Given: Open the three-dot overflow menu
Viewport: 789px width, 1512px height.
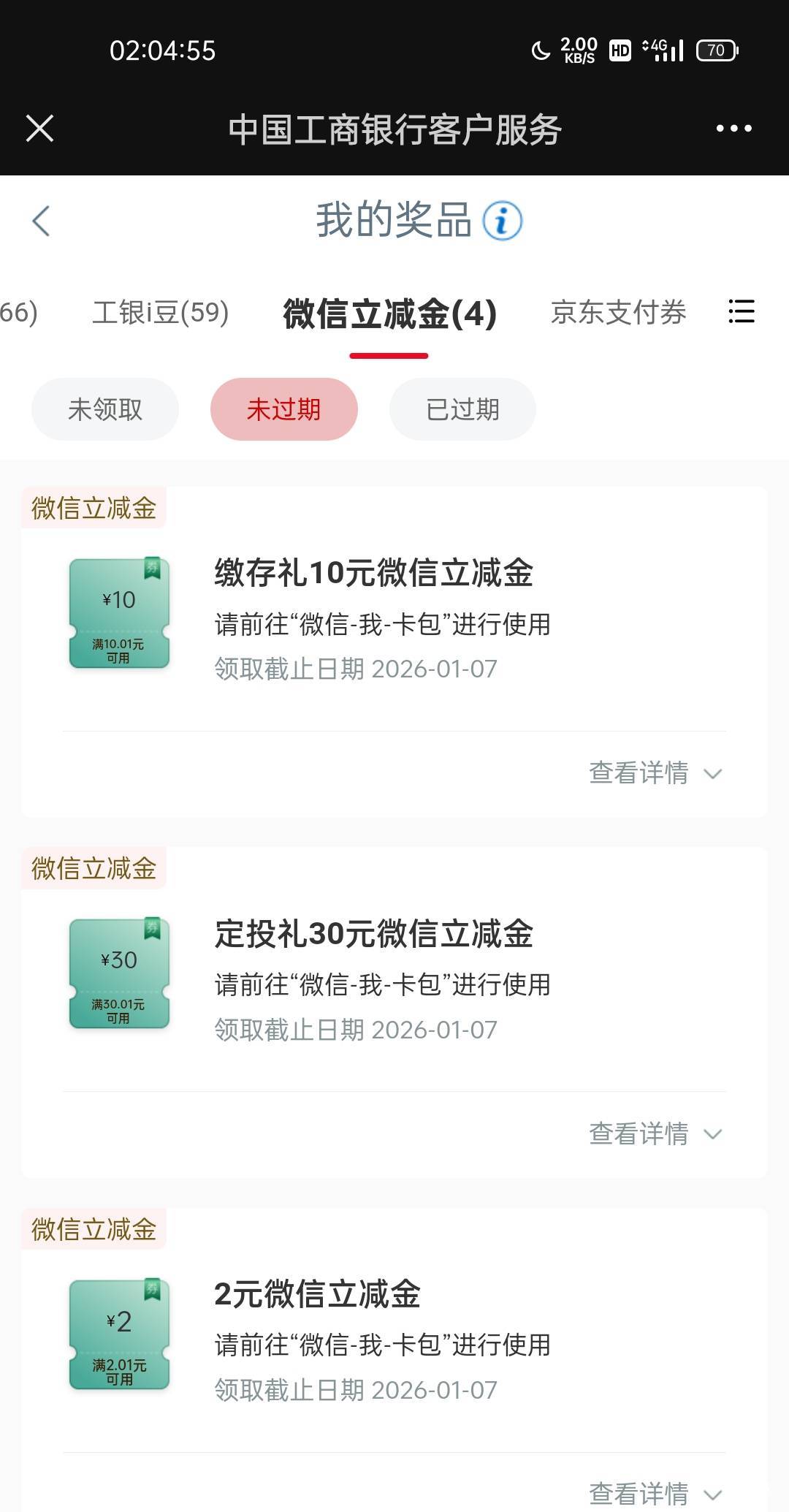Looking at the screenshot, I should pos(733,129).
